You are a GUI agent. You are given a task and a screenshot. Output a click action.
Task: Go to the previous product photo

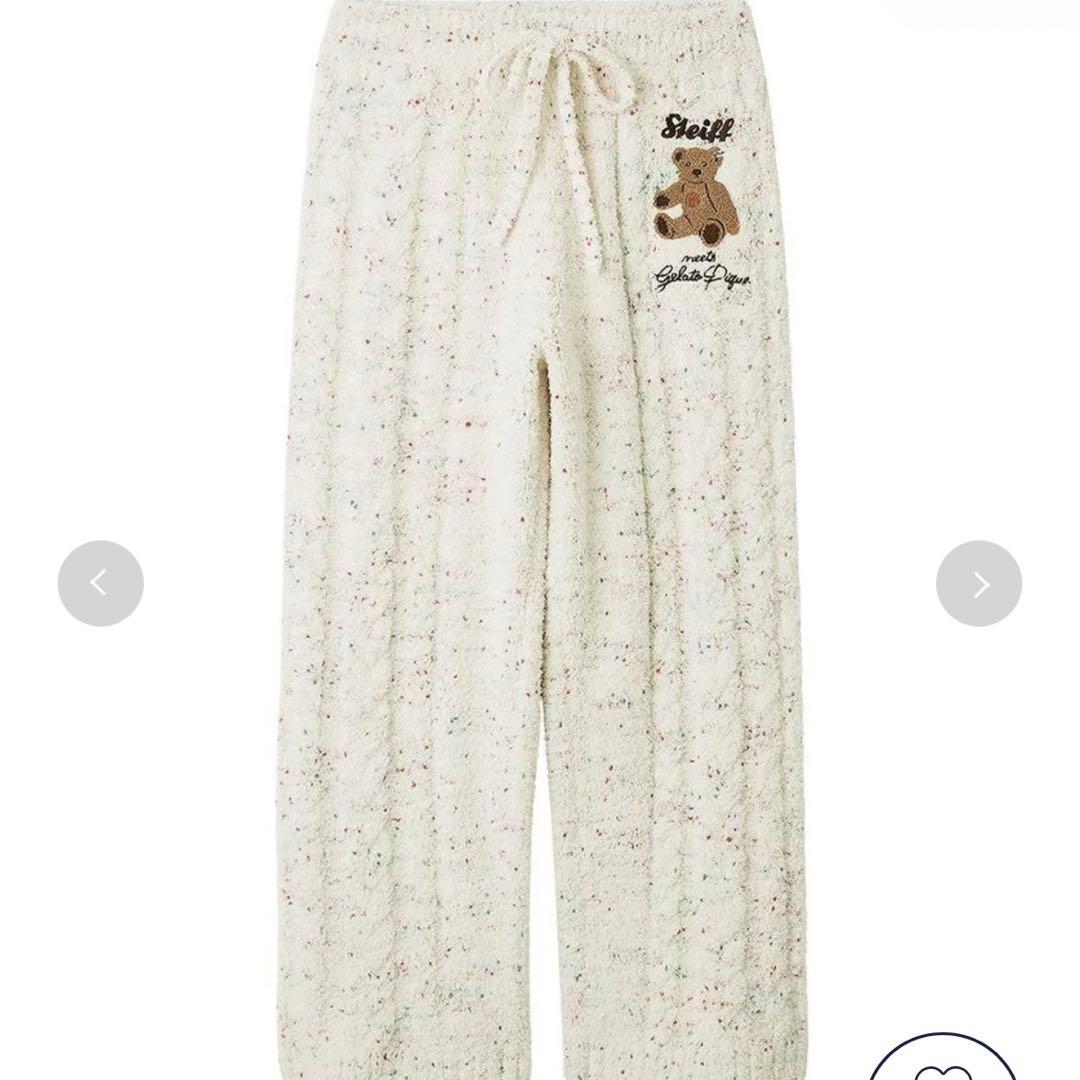point(100,583)
